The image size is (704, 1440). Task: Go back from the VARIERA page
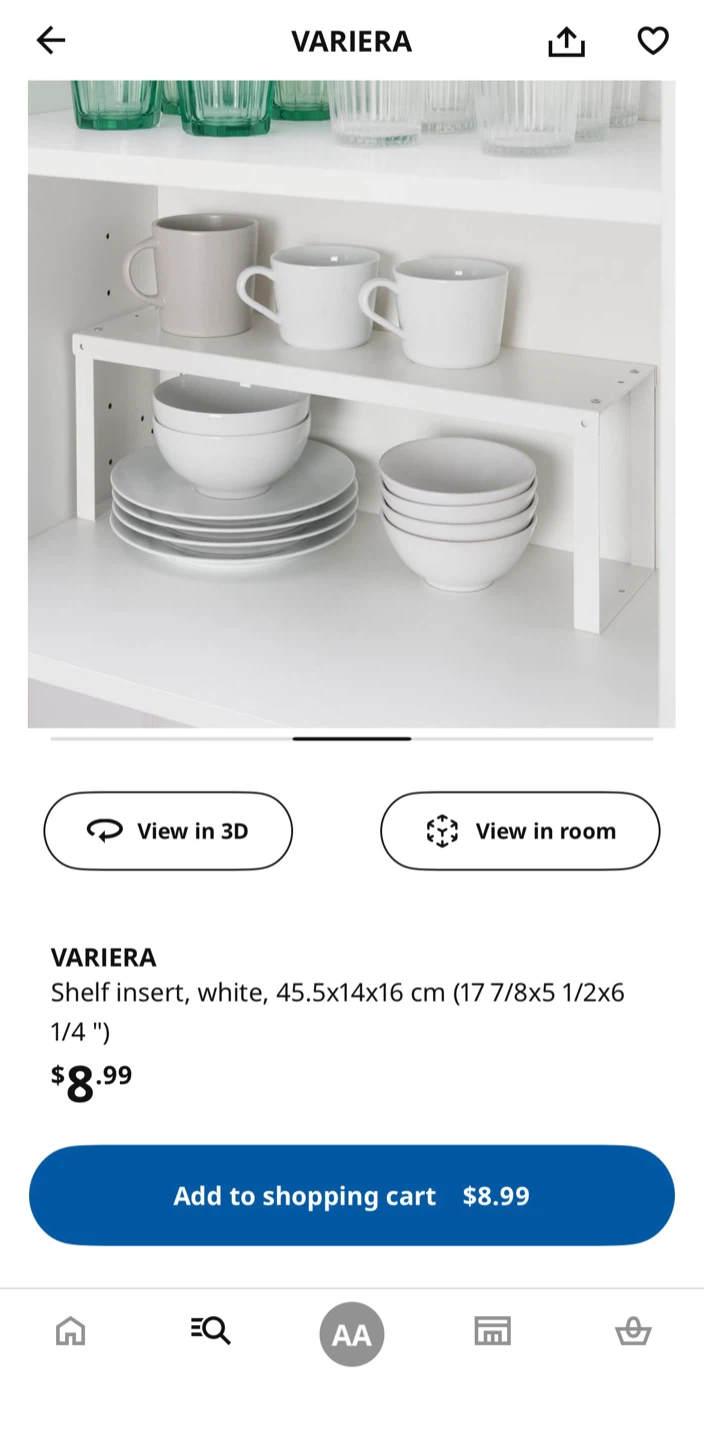click(x=50, y=40)
